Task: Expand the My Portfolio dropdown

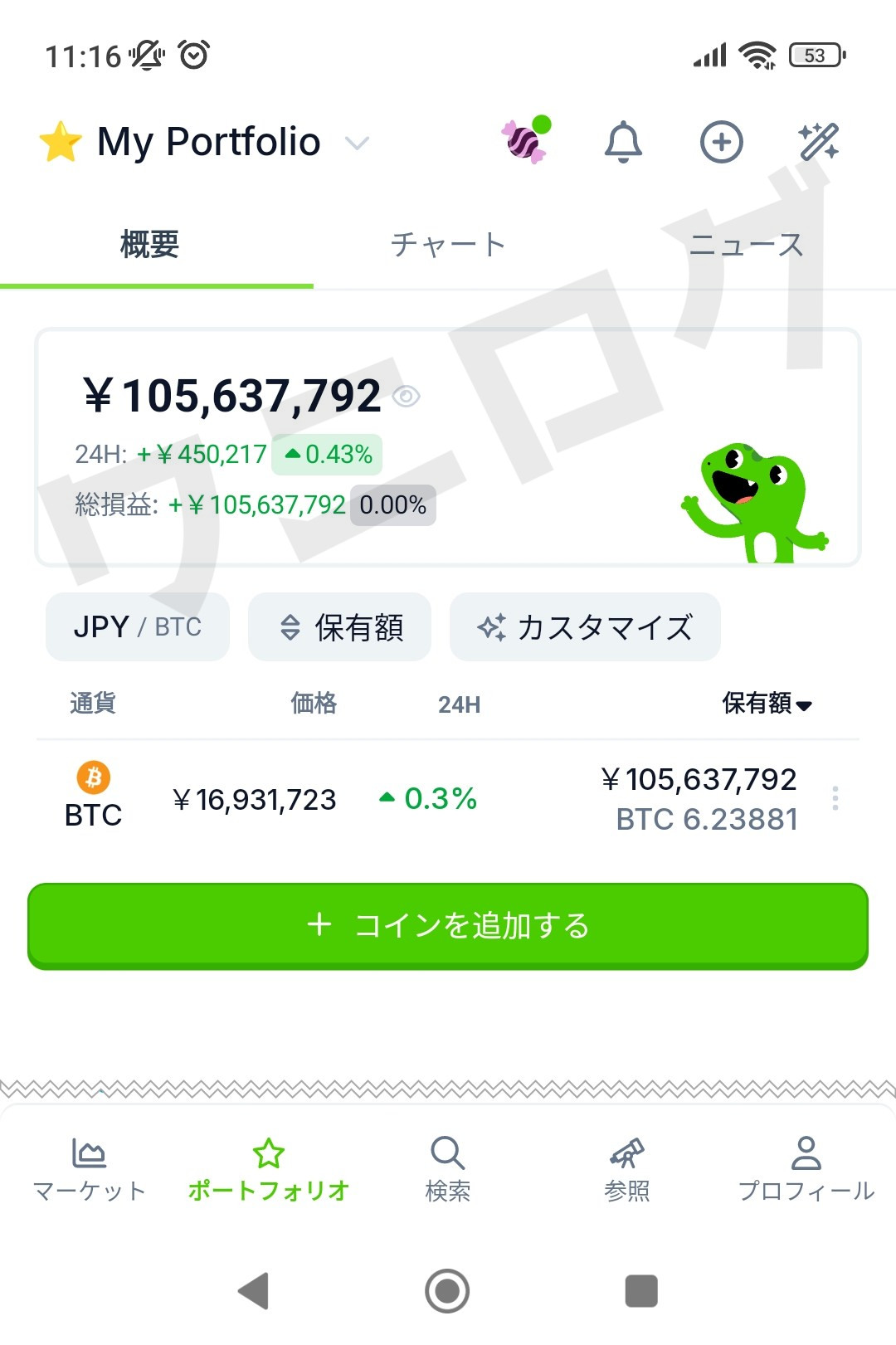Action: click(356, 144)
